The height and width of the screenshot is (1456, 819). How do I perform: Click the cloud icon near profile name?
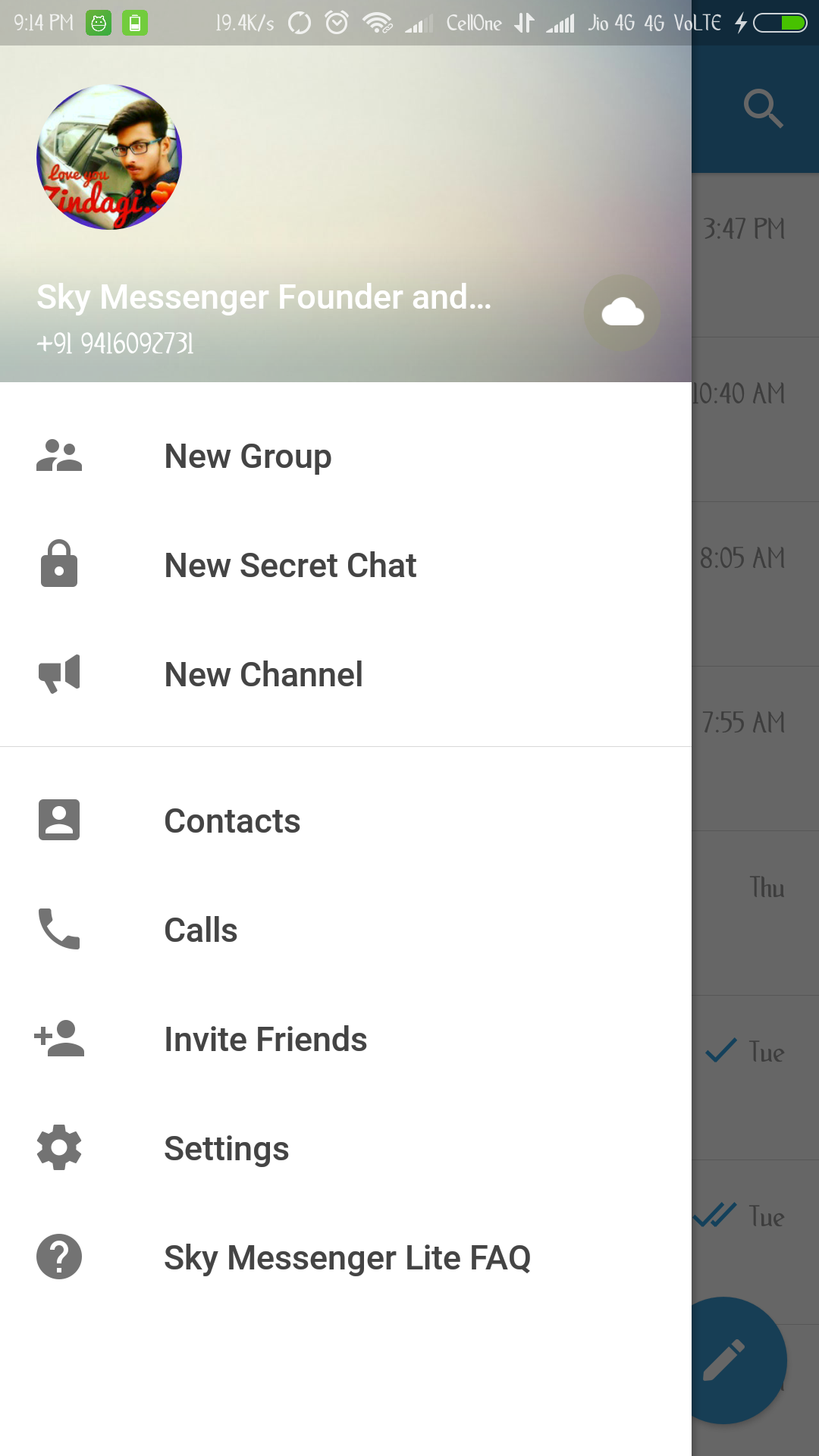[x=622, y=312]
